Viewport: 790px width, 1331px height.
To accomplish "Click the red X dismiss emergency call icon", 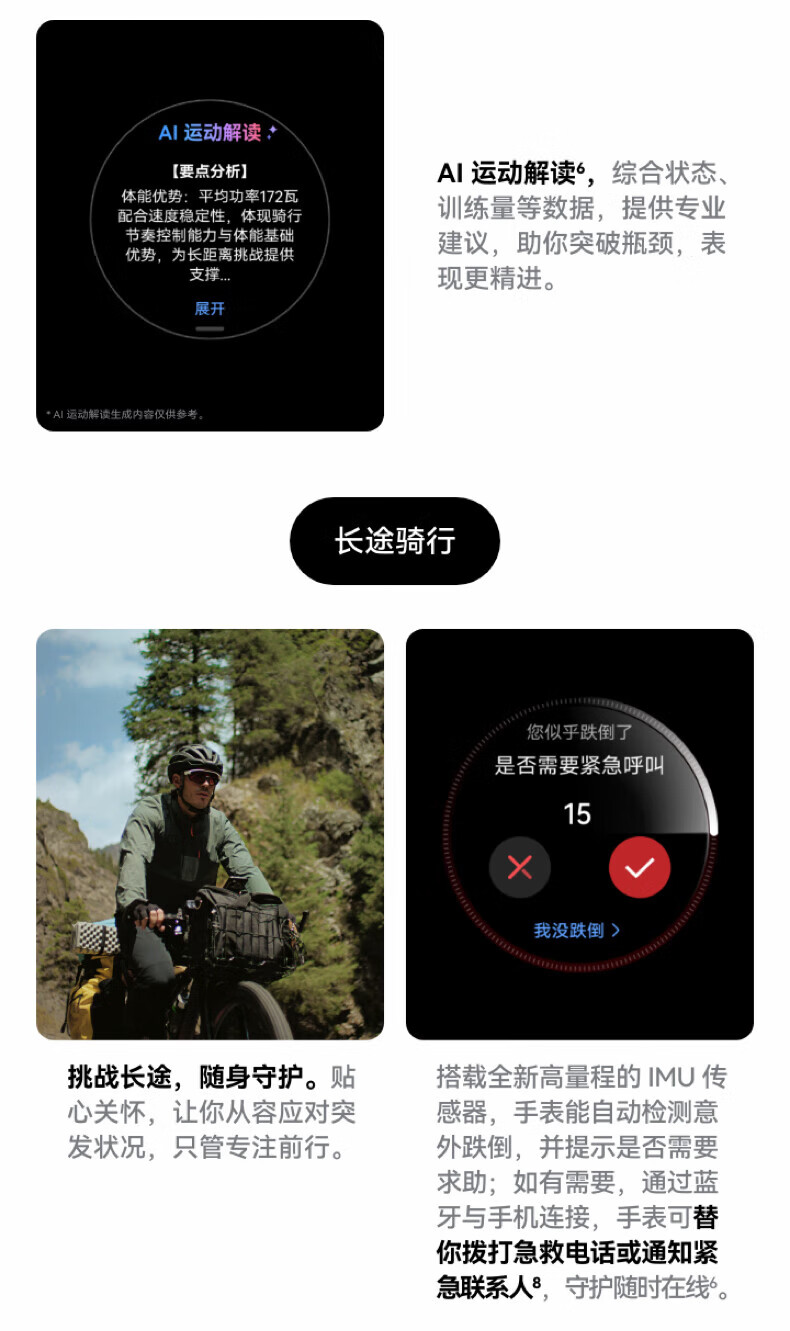I will pos(522,867).
